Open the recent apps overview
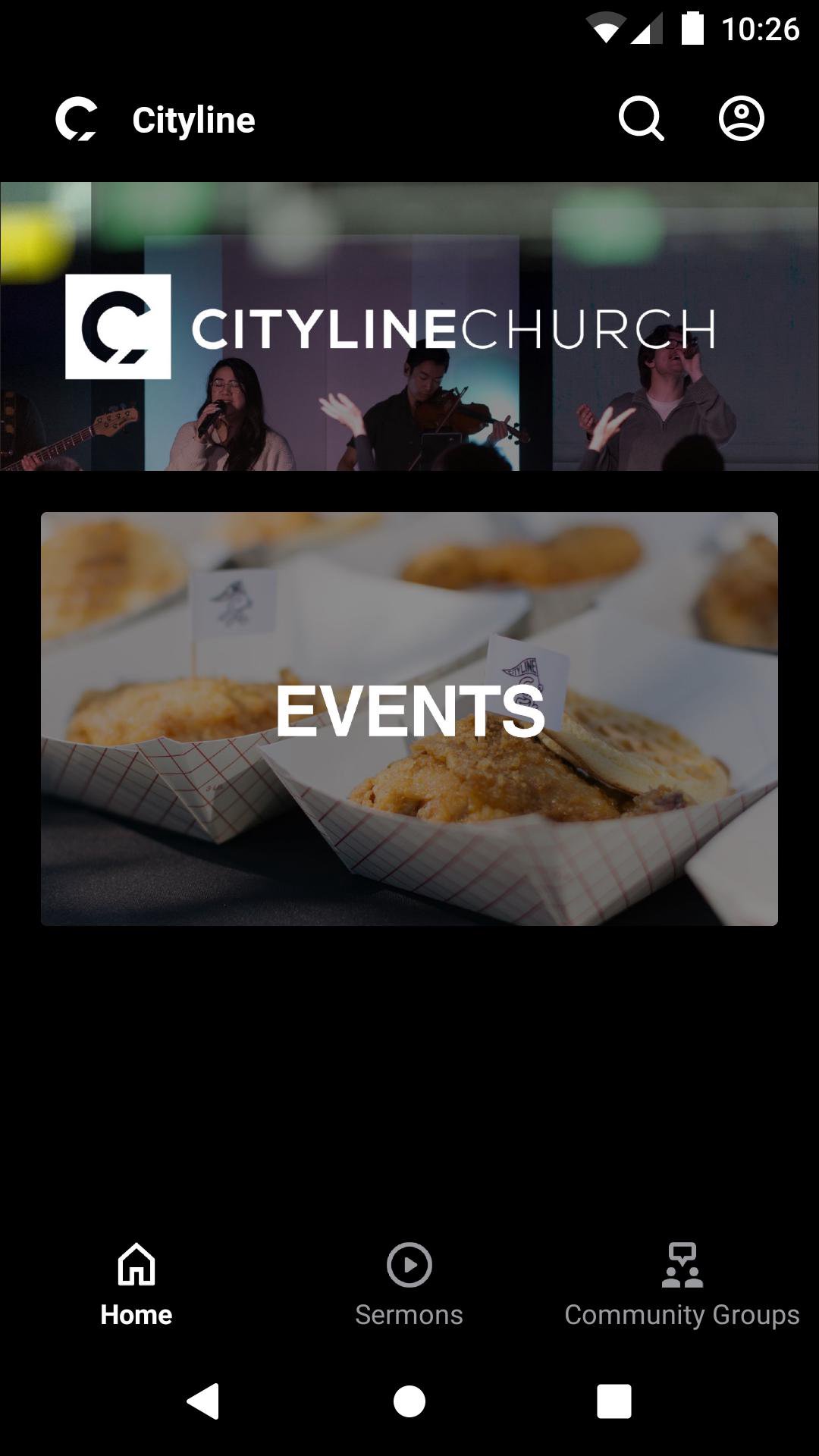 point(613,1401)
